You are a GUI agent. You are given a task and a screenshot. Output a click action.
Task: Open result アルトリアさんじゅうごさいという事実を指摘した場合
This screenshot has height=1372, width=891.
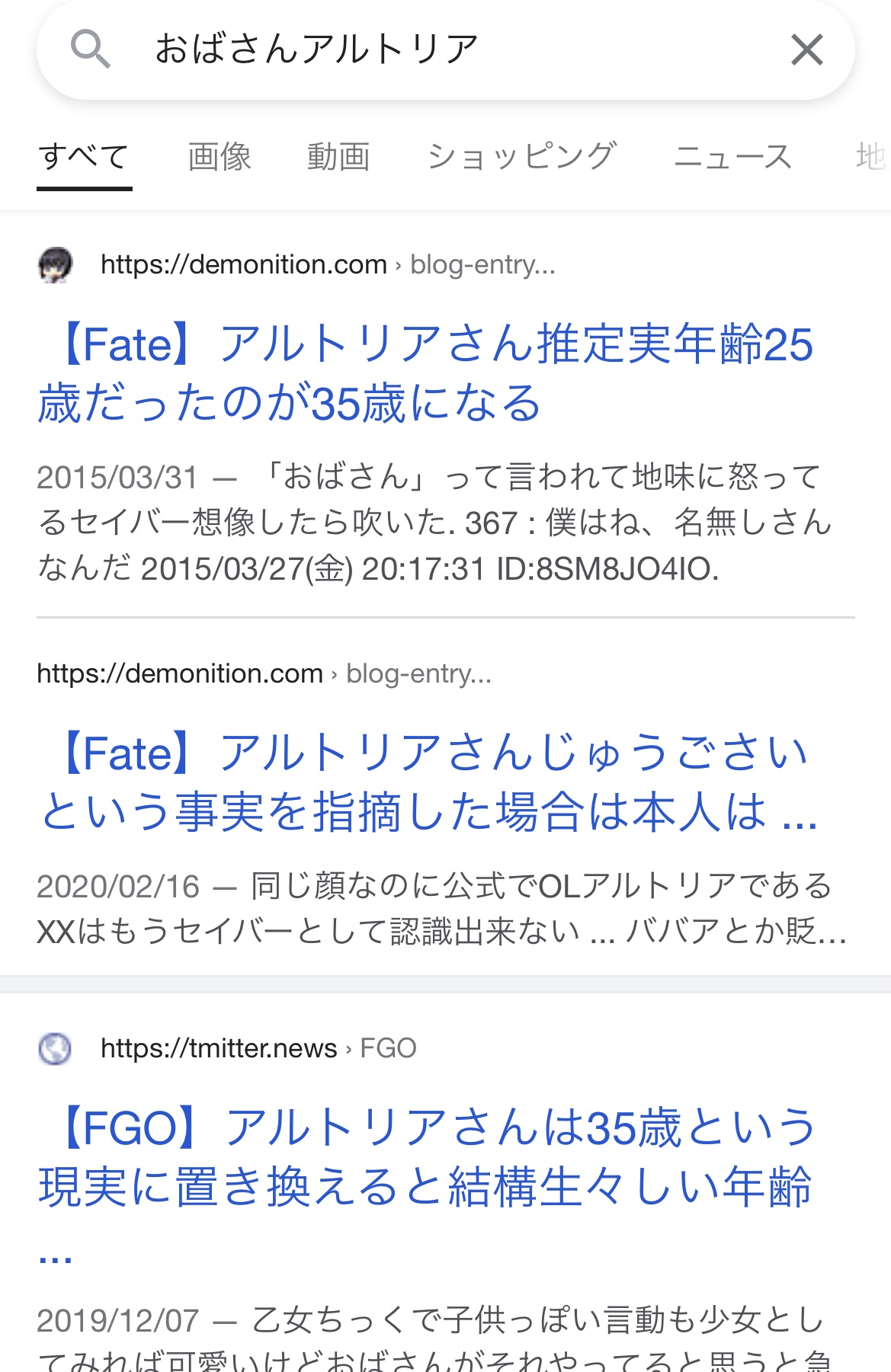point(427,782)
